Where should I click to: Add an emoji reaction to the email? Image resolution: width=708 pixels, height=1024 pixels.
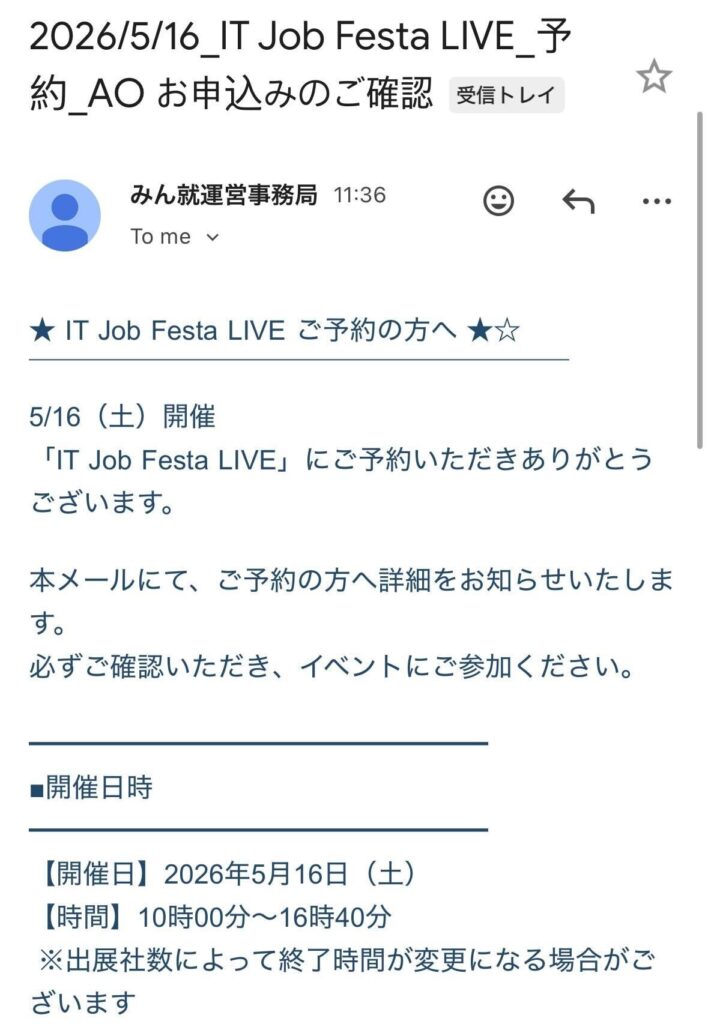tap(498, 200)
